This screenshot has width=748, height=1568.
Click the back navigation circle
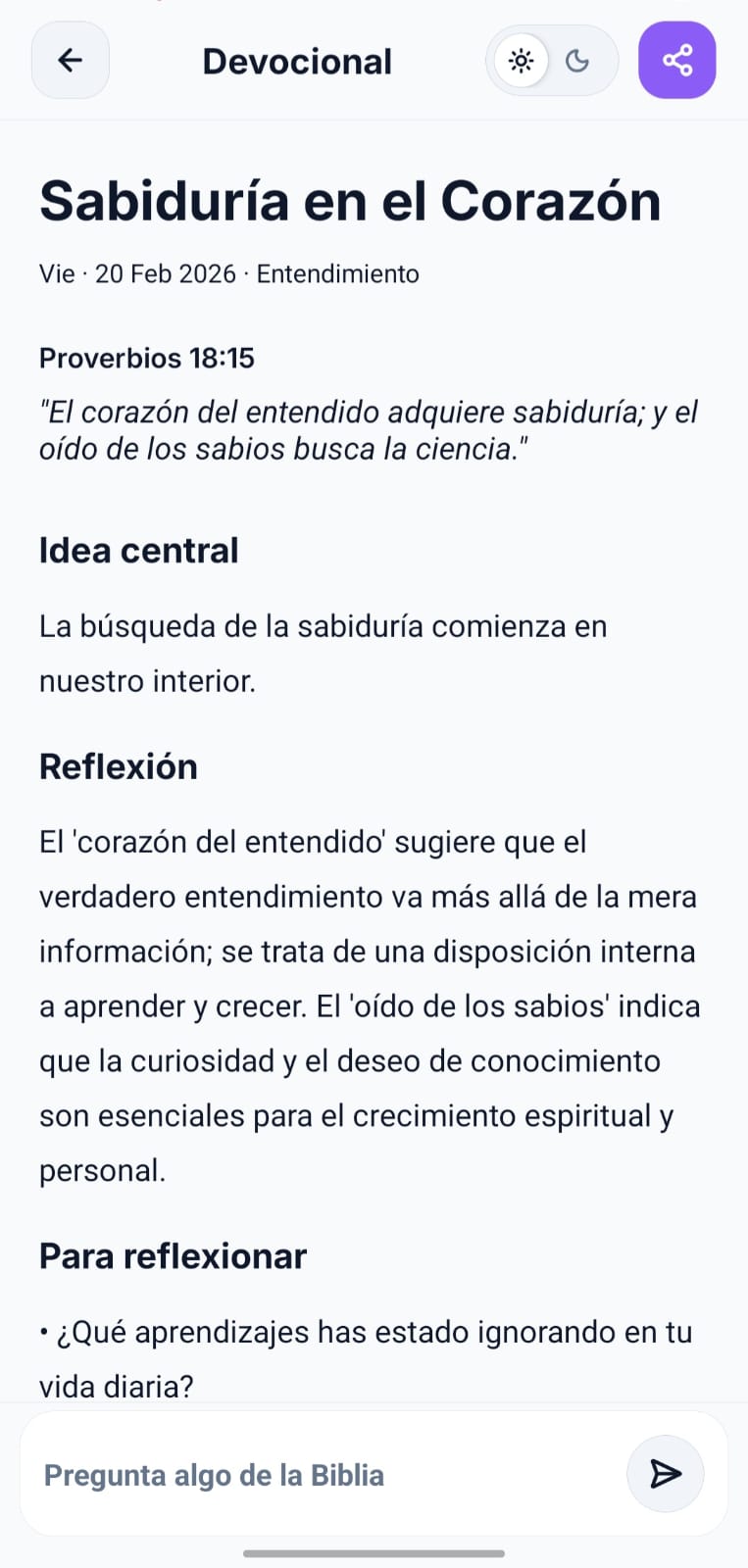(x=70, y=60)
